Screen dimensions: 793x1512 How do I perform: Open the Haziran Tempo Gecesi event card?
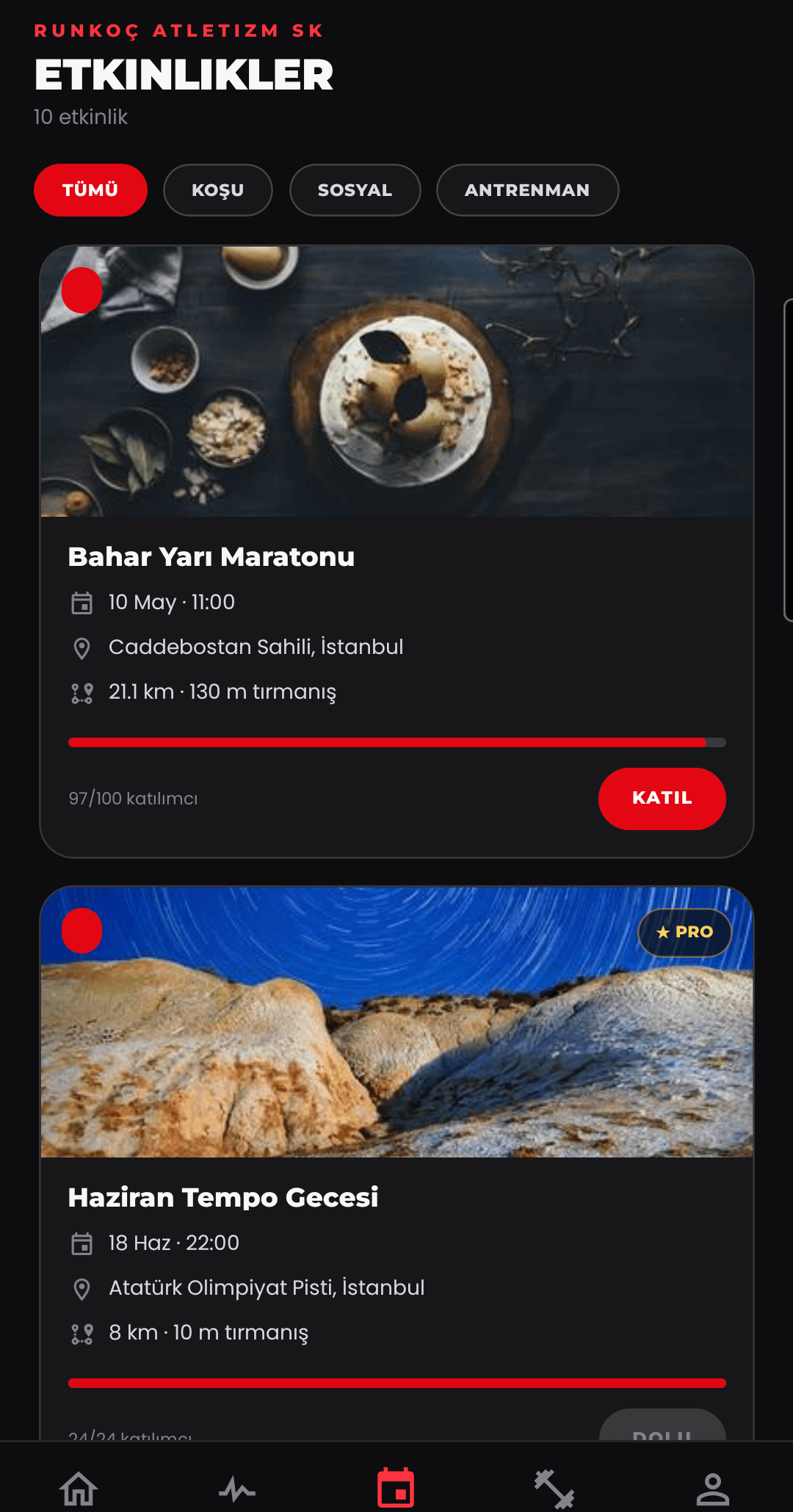pyautogui.click(x=396, y=1163)
